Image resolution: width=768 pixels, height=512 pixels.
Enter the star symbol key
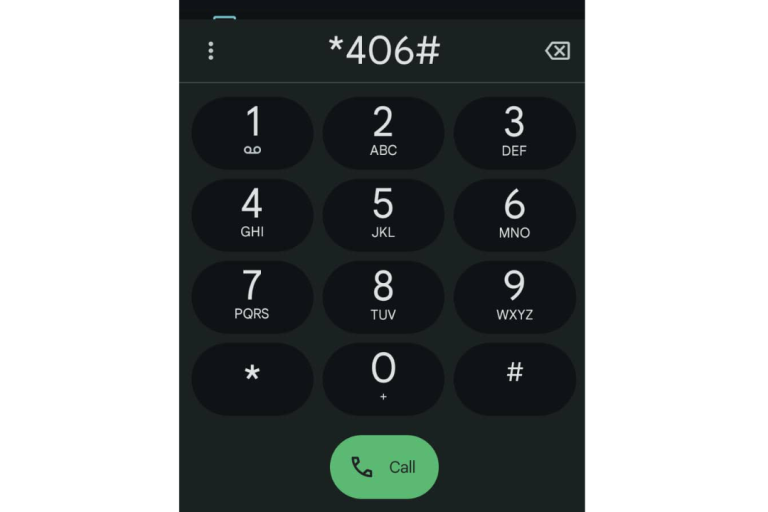252,378
